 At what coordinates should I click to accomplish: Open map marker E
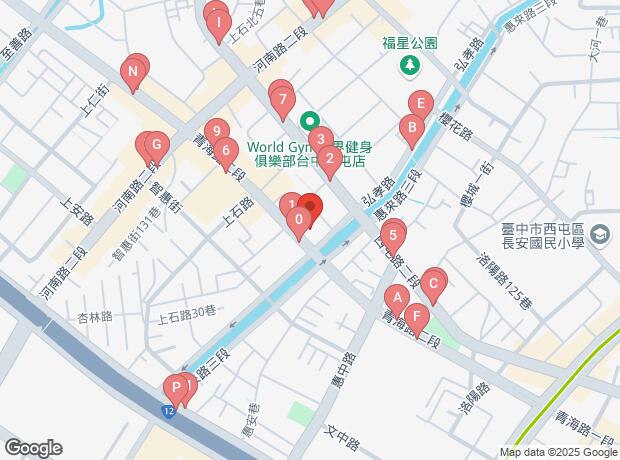(x=421, y=102)
